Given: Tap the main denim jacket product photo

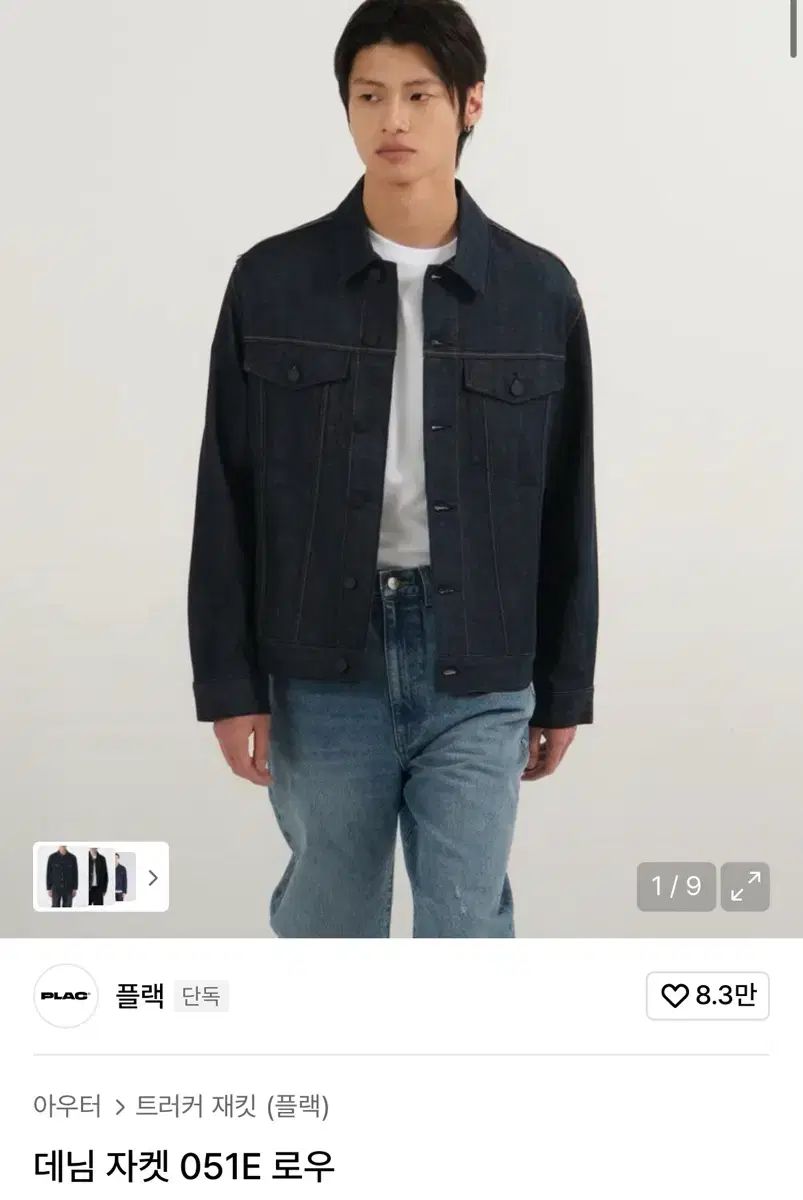Looking at the screenshot, I should [400, 450].
